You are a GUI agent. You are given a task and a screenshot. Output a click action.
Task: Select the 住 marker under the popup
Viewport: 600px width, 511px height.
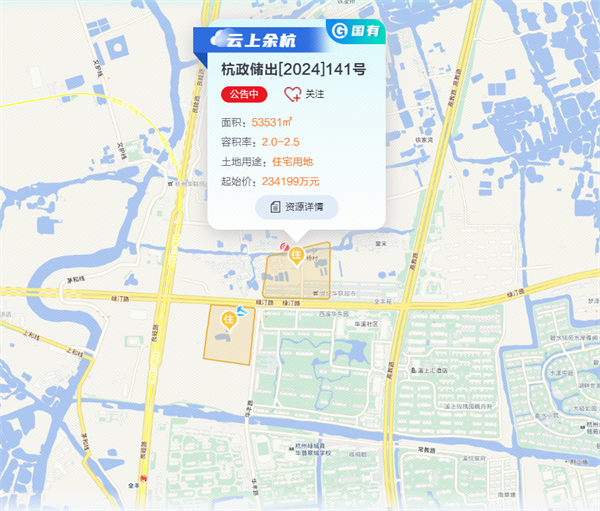click(296, 256)
